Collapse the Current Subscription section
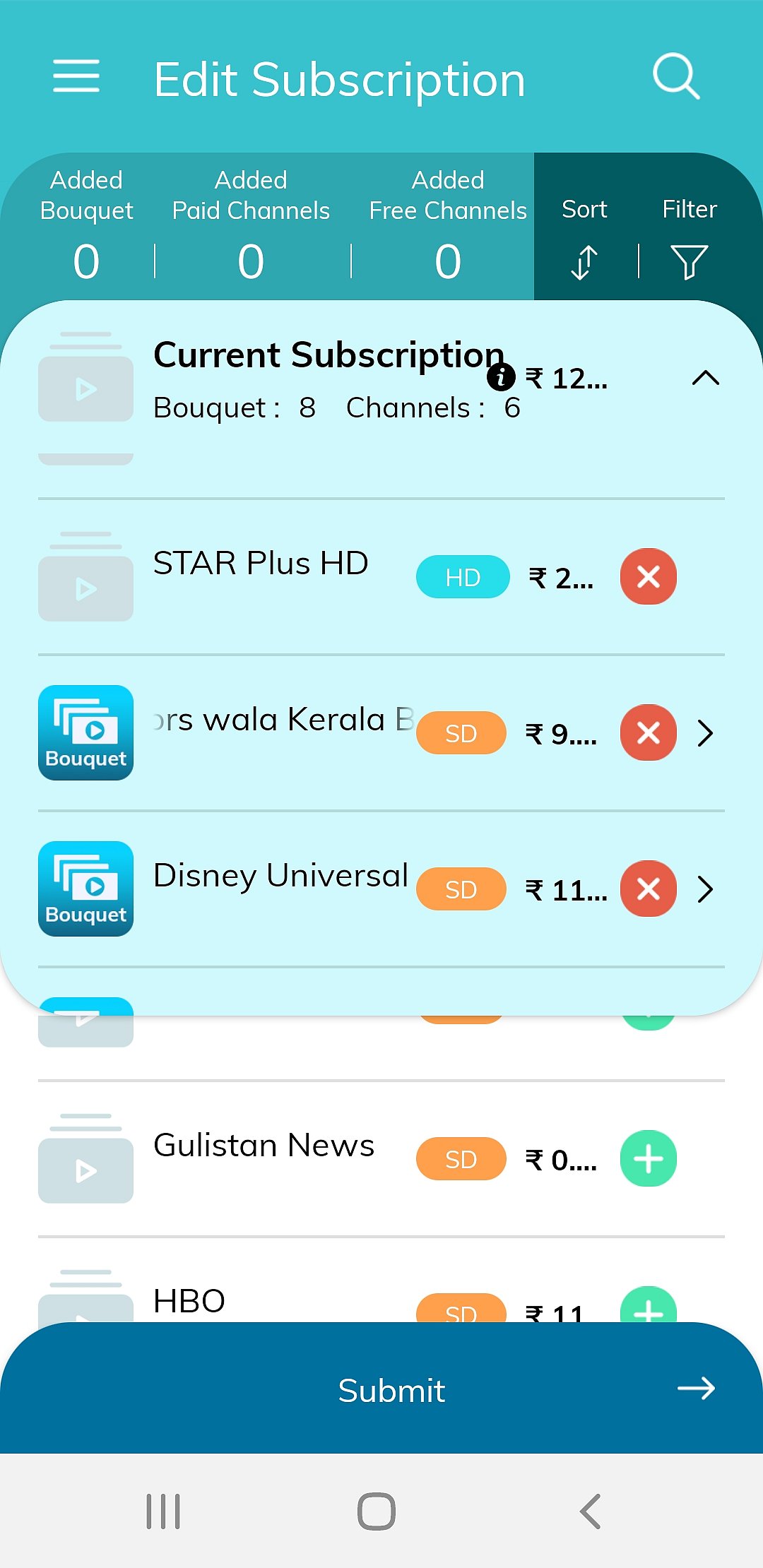The height and width of the screenshot is (1568, 763). point(705,379)
